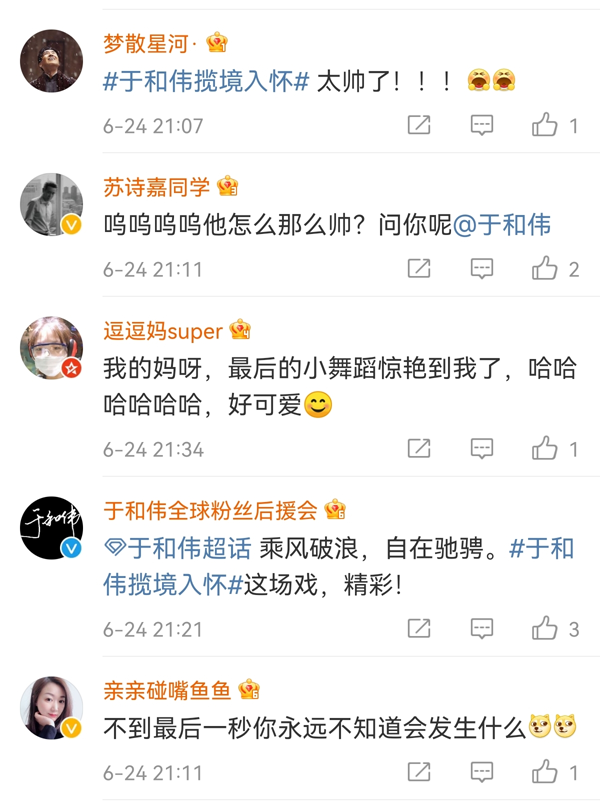
Task: Open the #于和伟揽境入怀# hashtag in 梦散星河's comment
Action: click(205, 82)
